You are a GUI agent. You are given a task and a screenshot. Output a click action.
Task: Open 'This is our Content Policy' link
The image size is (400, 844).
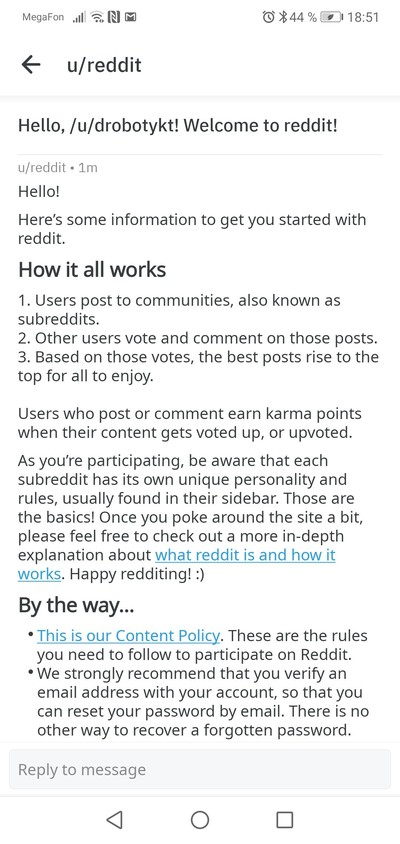[129, 636]
